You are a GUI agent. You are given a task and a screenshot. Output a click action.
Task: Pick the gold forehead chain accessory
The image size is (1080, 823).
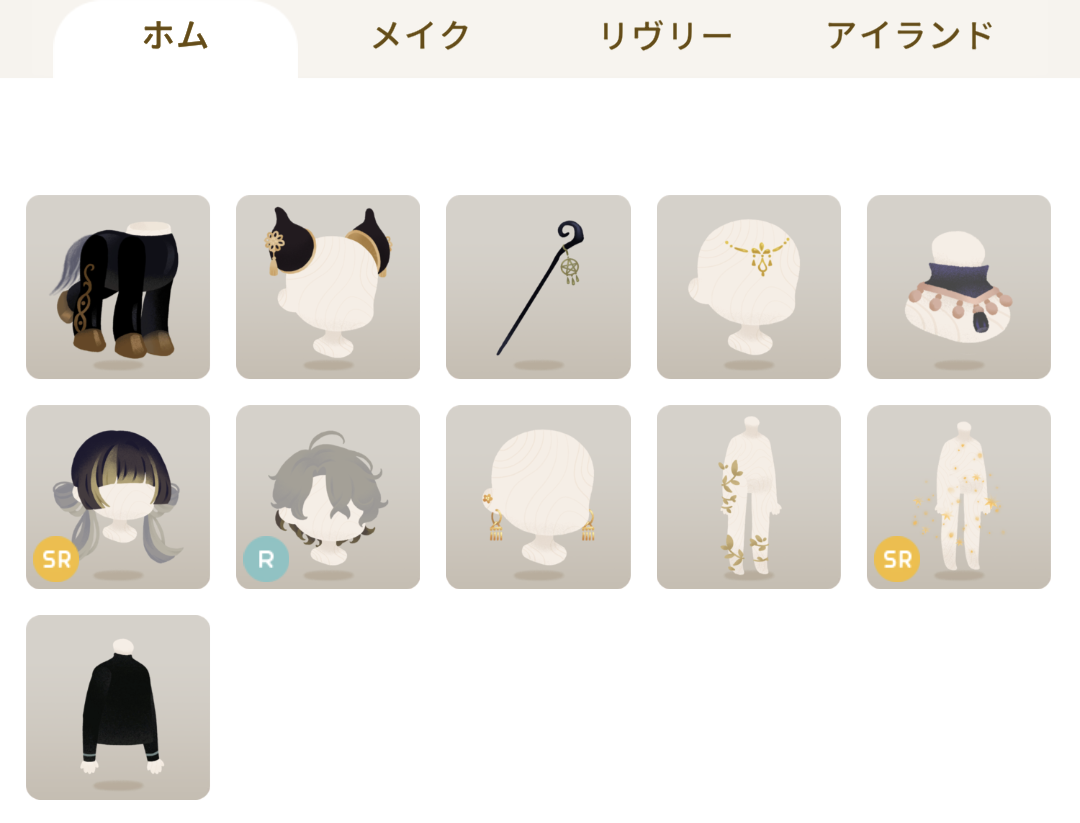coord(749,287)
